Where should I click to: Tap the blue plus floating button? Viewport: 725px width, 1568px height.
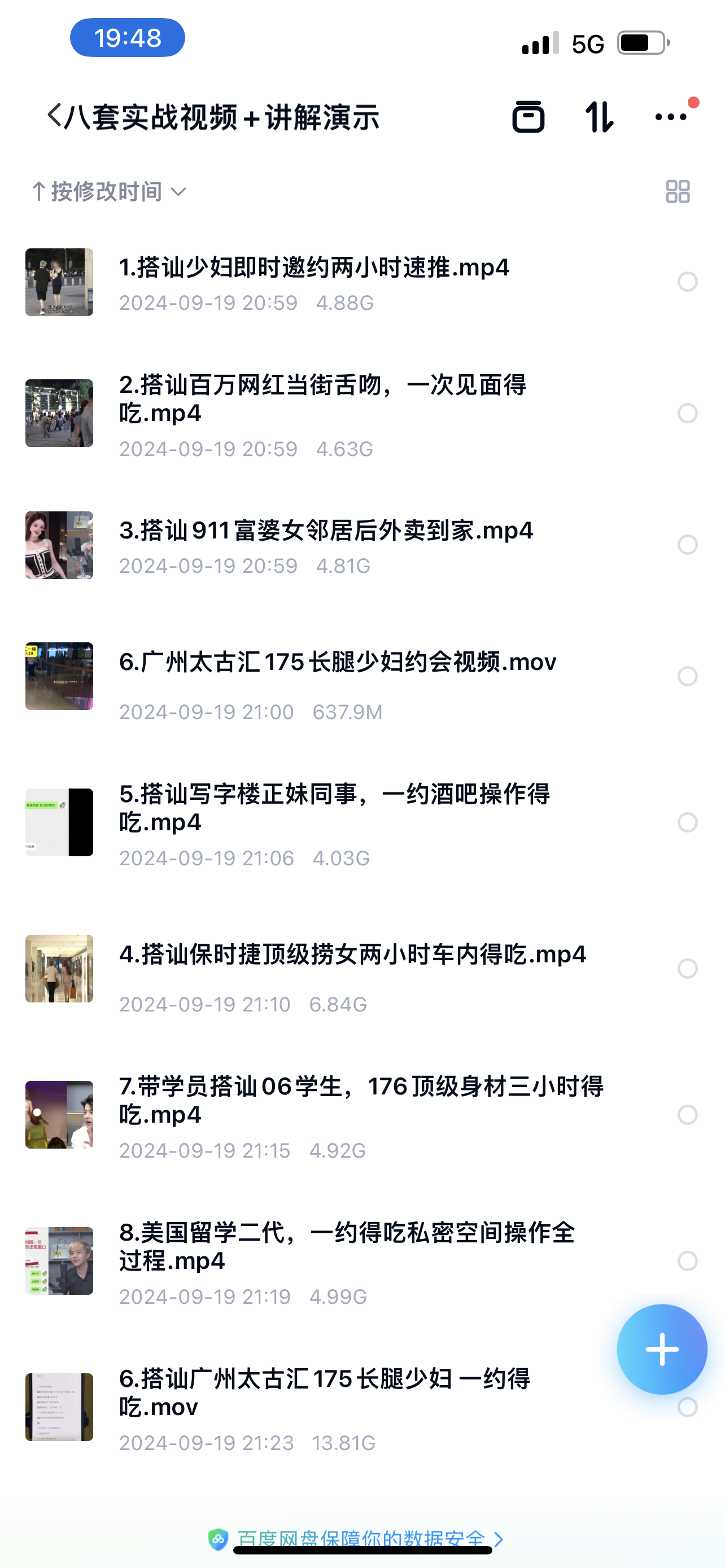point(662,1350)
